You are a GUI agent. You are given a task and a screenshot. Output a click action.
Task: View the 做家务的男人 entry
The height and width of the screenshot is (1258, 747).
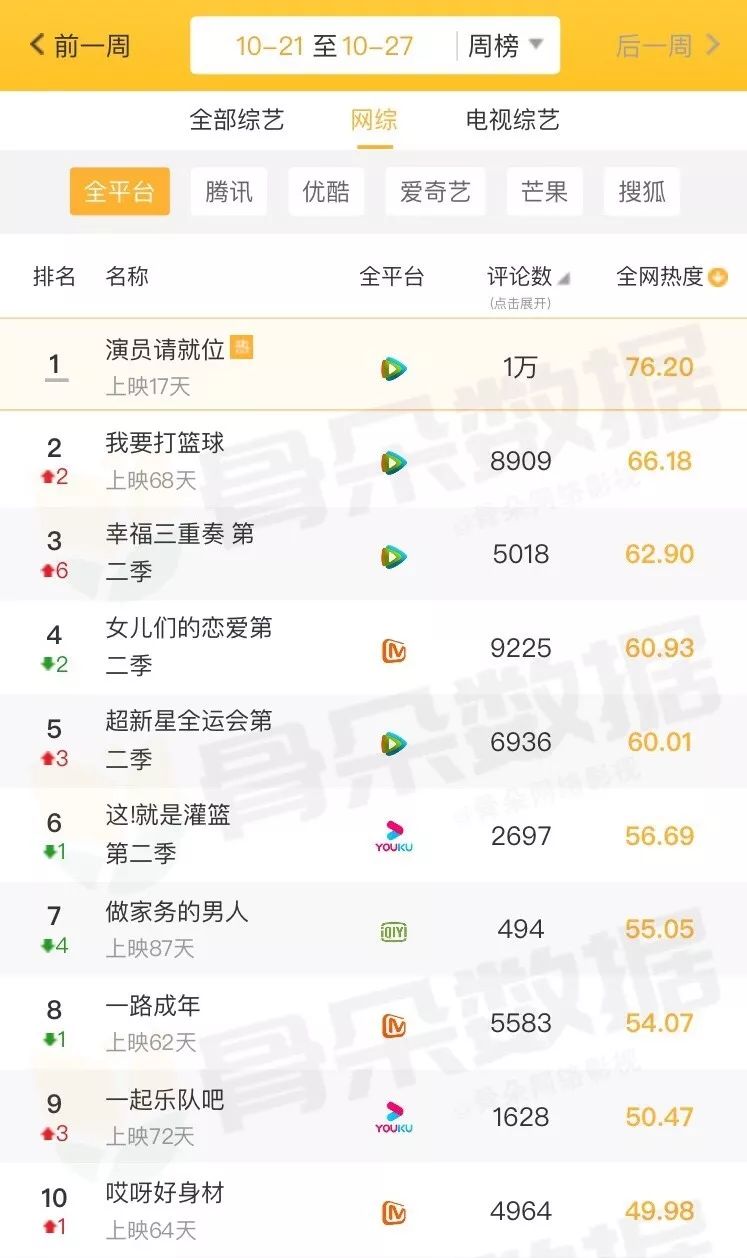[177, 912]
